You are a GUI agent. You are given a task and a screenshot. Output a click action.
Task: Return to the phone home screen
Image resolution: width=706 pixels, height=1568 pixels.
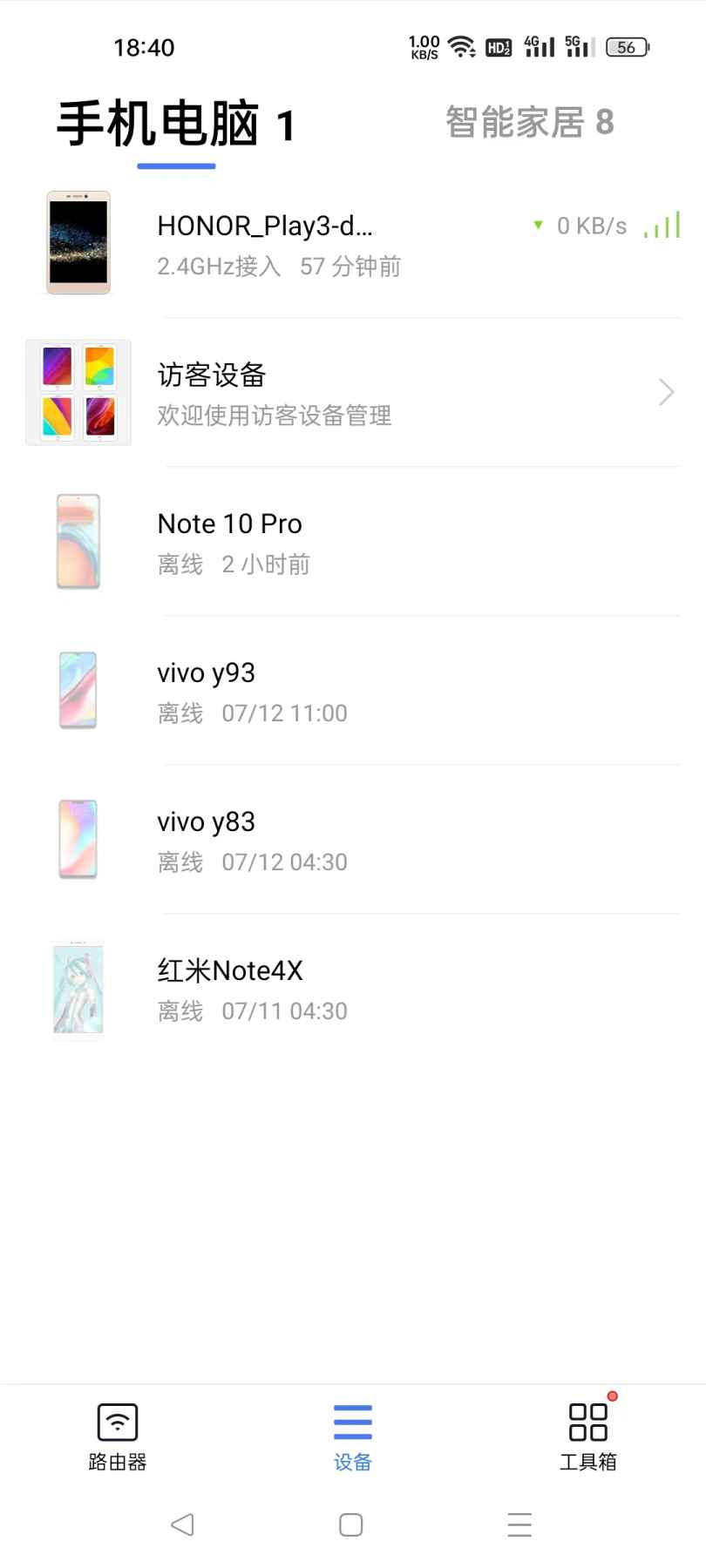pos(351,1524)
